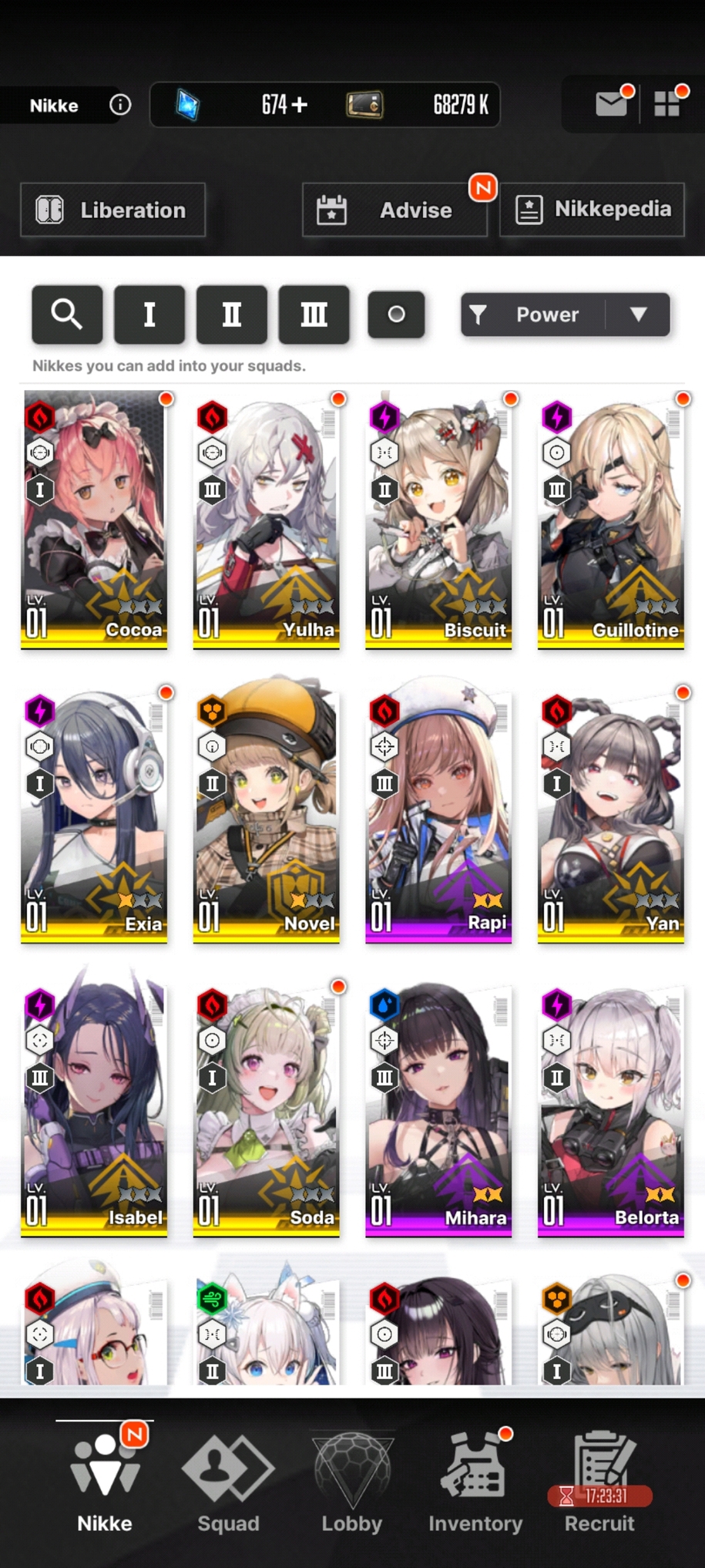
Task: View the Mihara card
Action: coord(438,1108)
